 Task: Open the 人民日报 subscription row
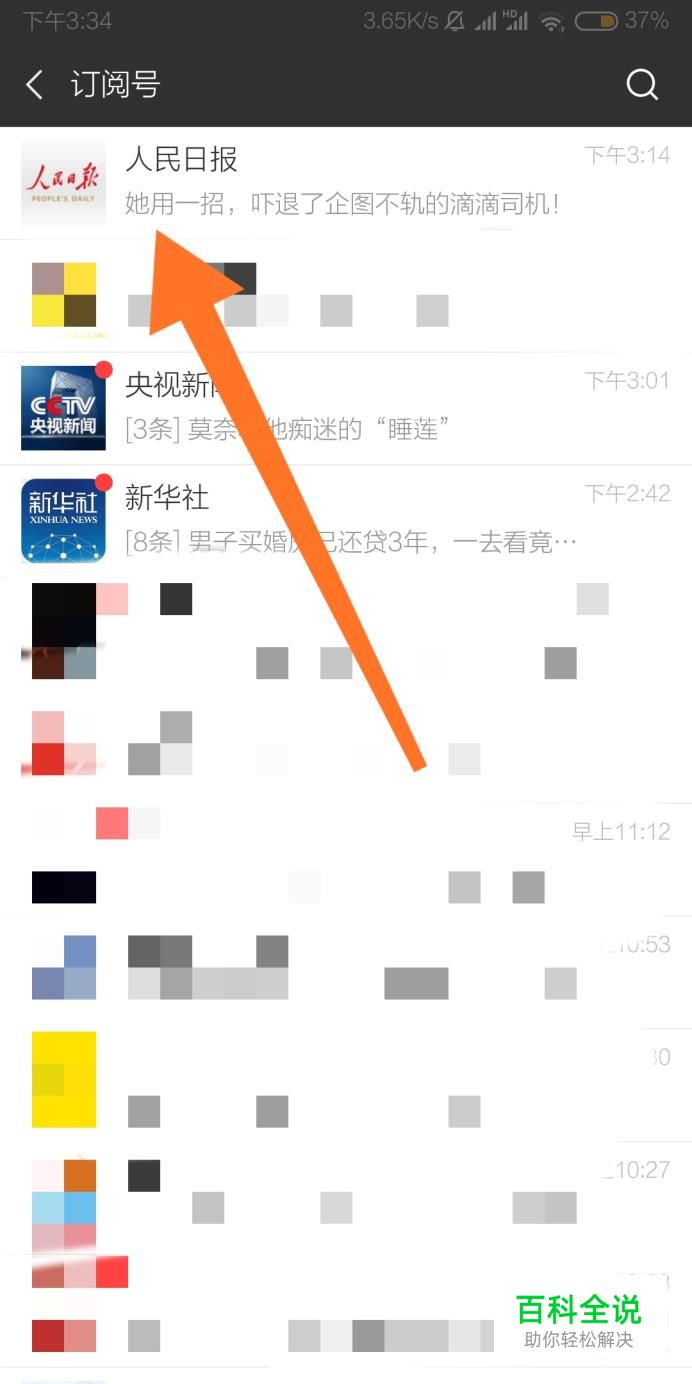click(x=346, y=182)
